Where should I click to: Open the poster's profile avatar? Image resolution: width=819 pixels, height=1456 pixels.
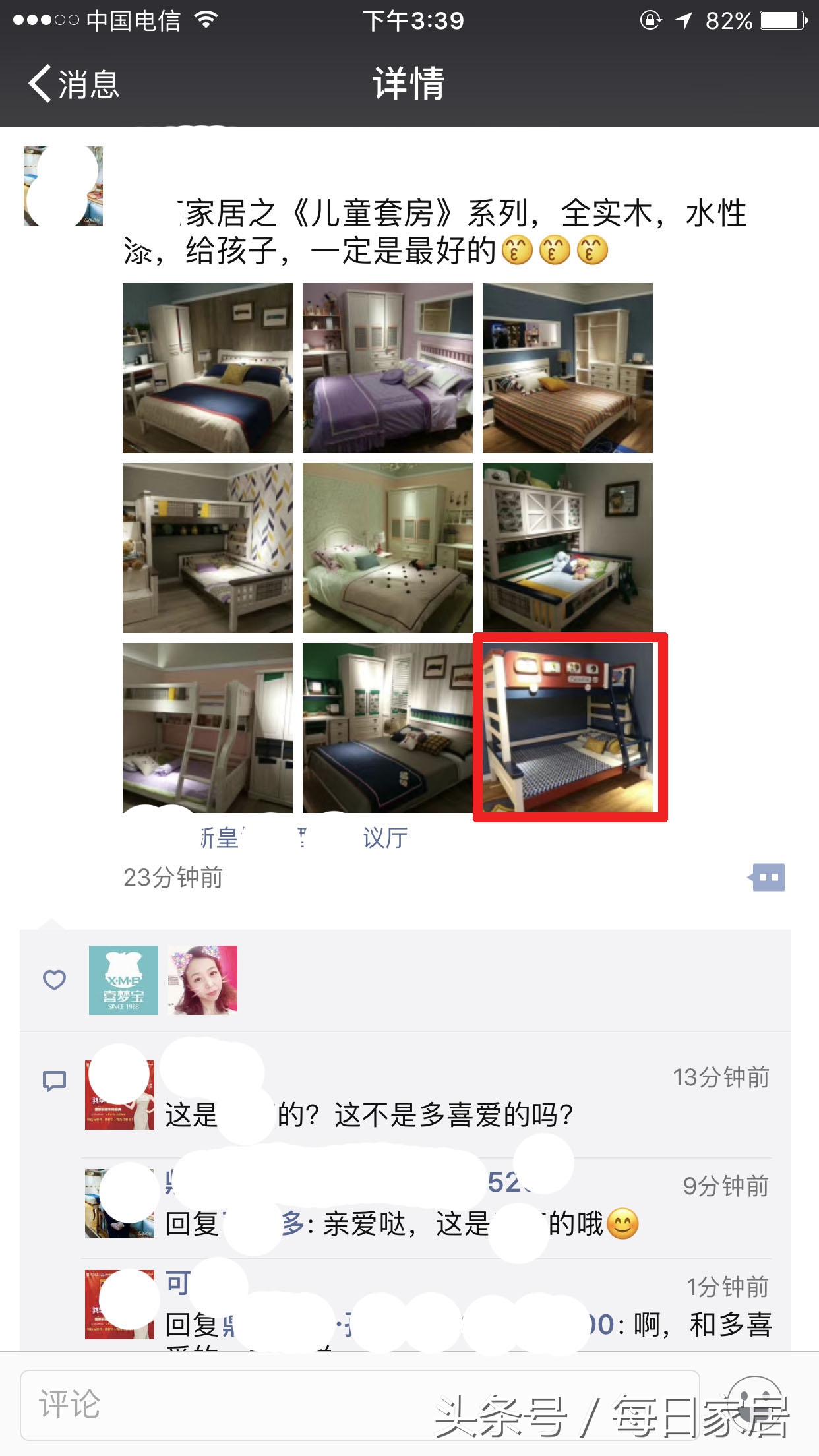click(x=63, y=186)
